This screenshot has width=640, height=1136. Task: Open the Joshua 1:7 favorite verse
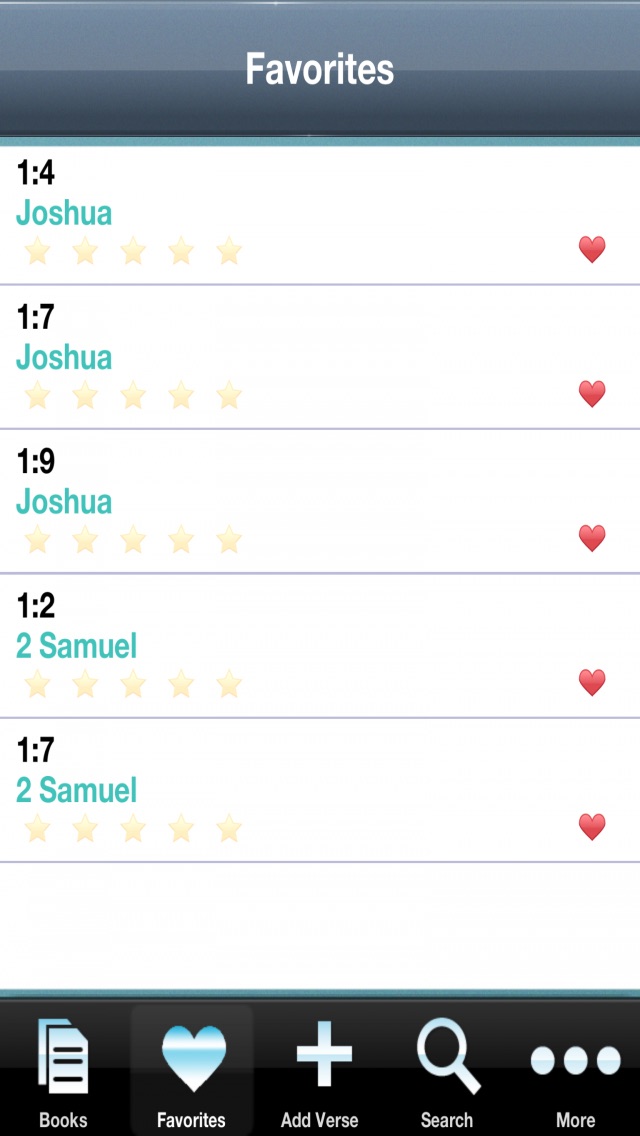point(320,357)
